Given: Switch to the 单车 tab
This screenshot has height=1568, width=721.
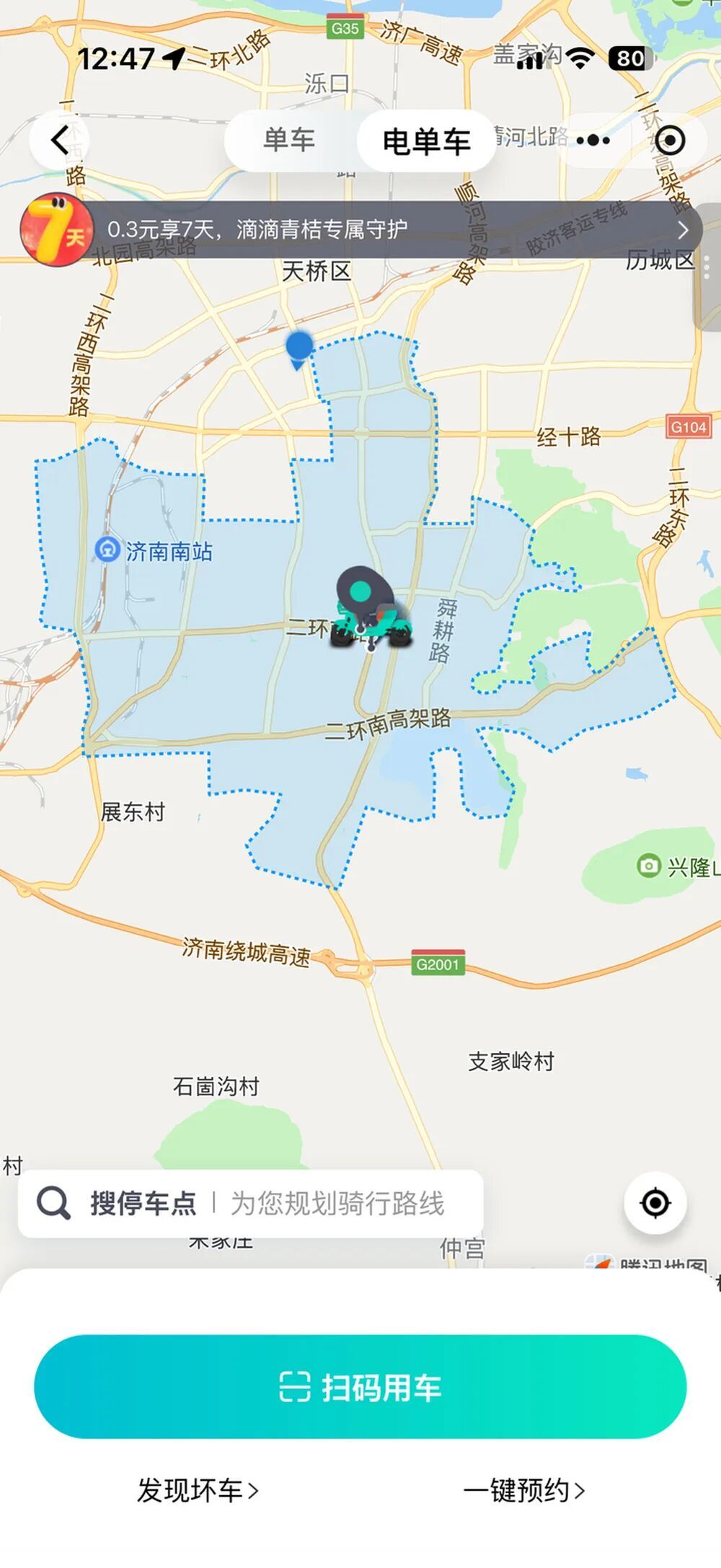Looking at the screenshot, I should pos(288,141).
